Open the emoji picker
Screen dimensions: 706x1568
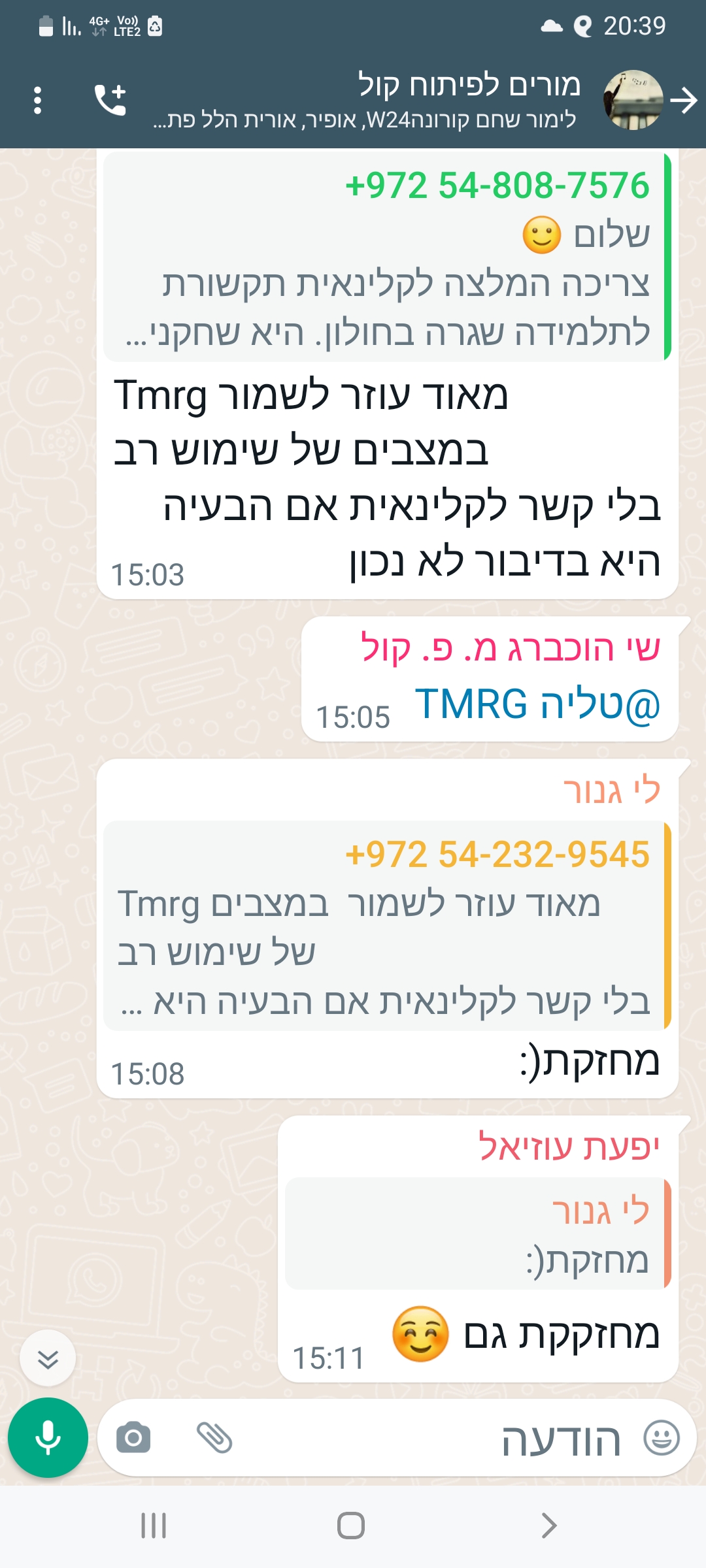[662, 1438]
